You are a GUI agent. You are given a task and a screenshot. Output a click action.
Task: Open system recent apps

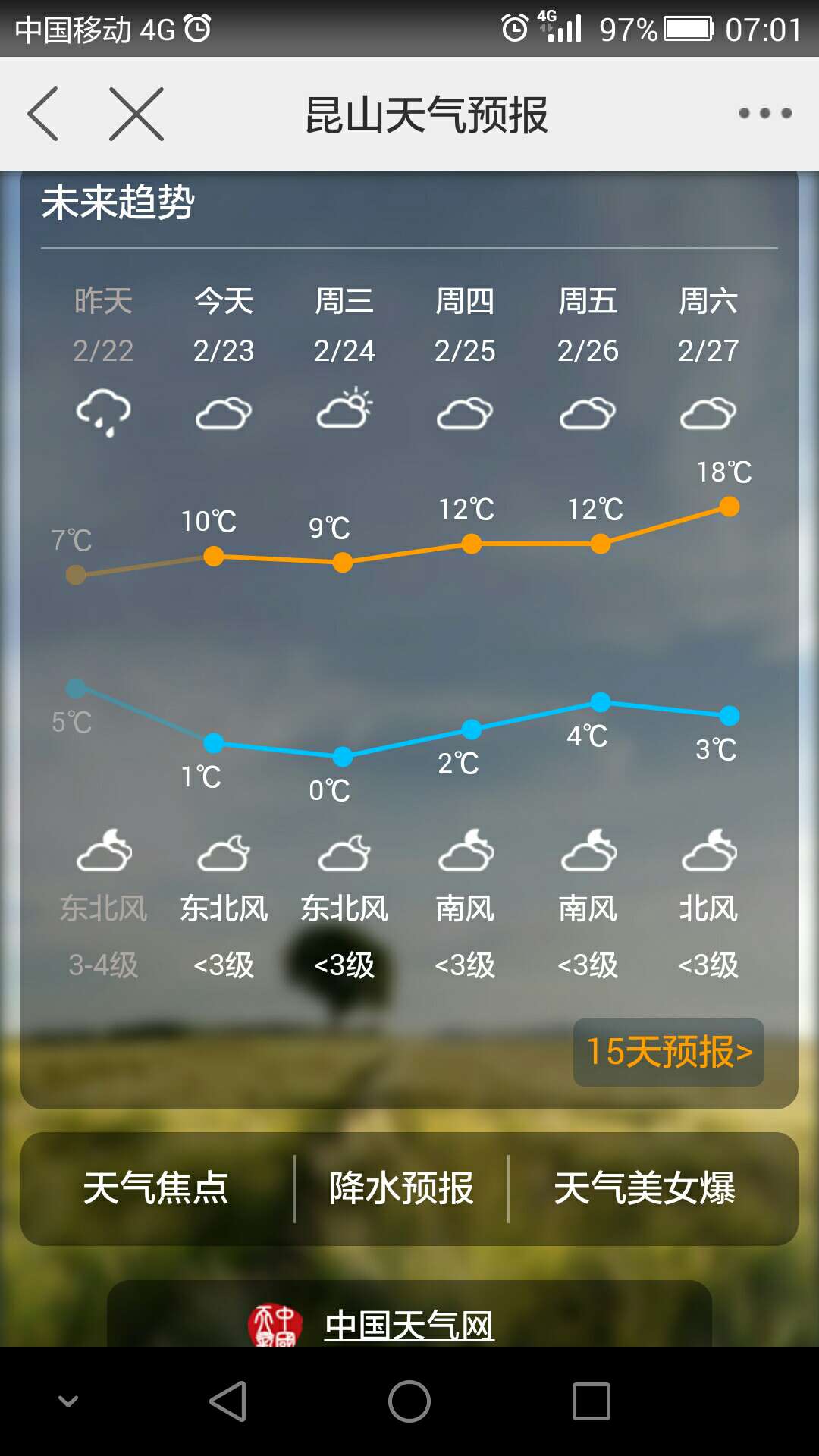[591, 1401]
